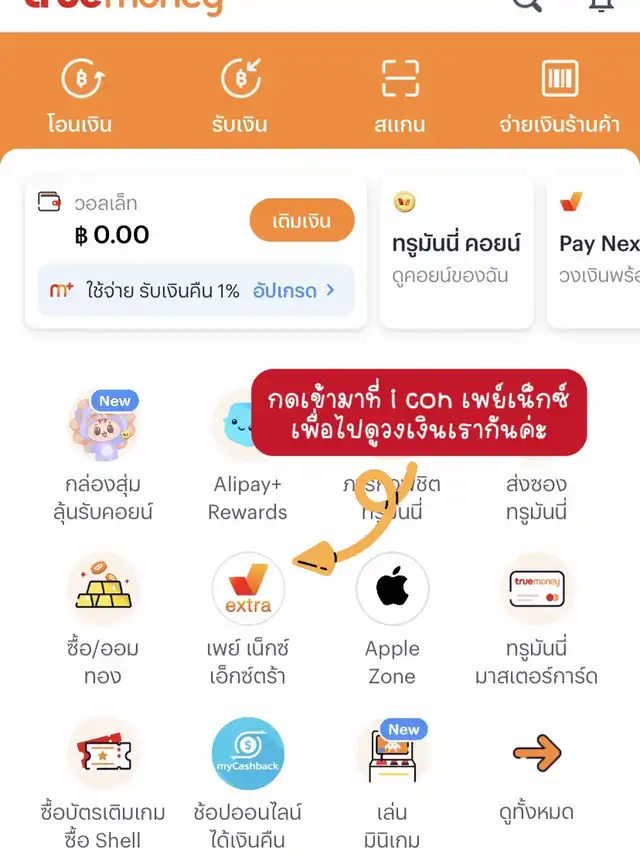Open โอนเงิน money transfer

[80, 96]
